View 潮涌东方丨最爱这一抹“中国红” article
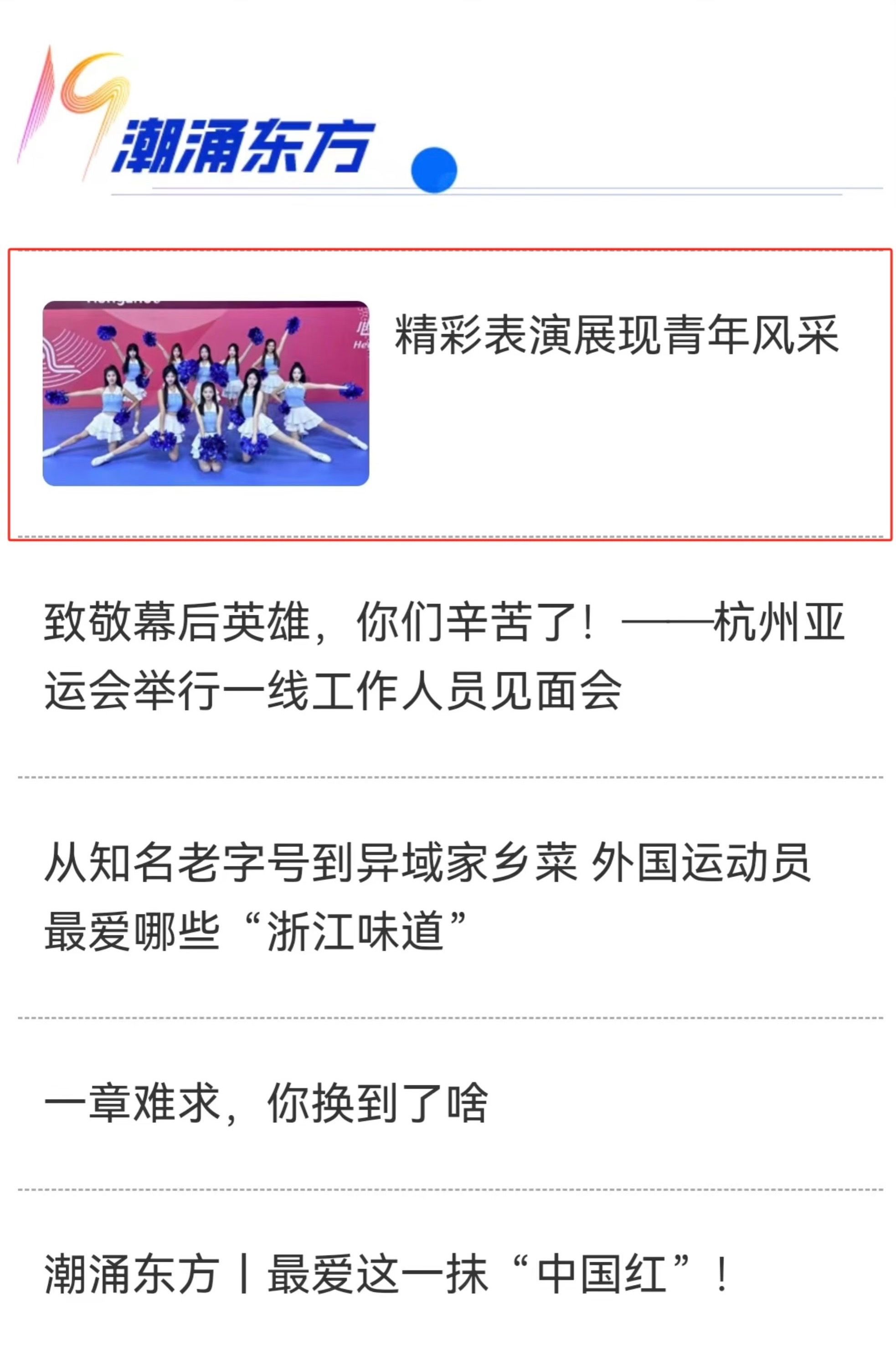 click(386, 1274)
